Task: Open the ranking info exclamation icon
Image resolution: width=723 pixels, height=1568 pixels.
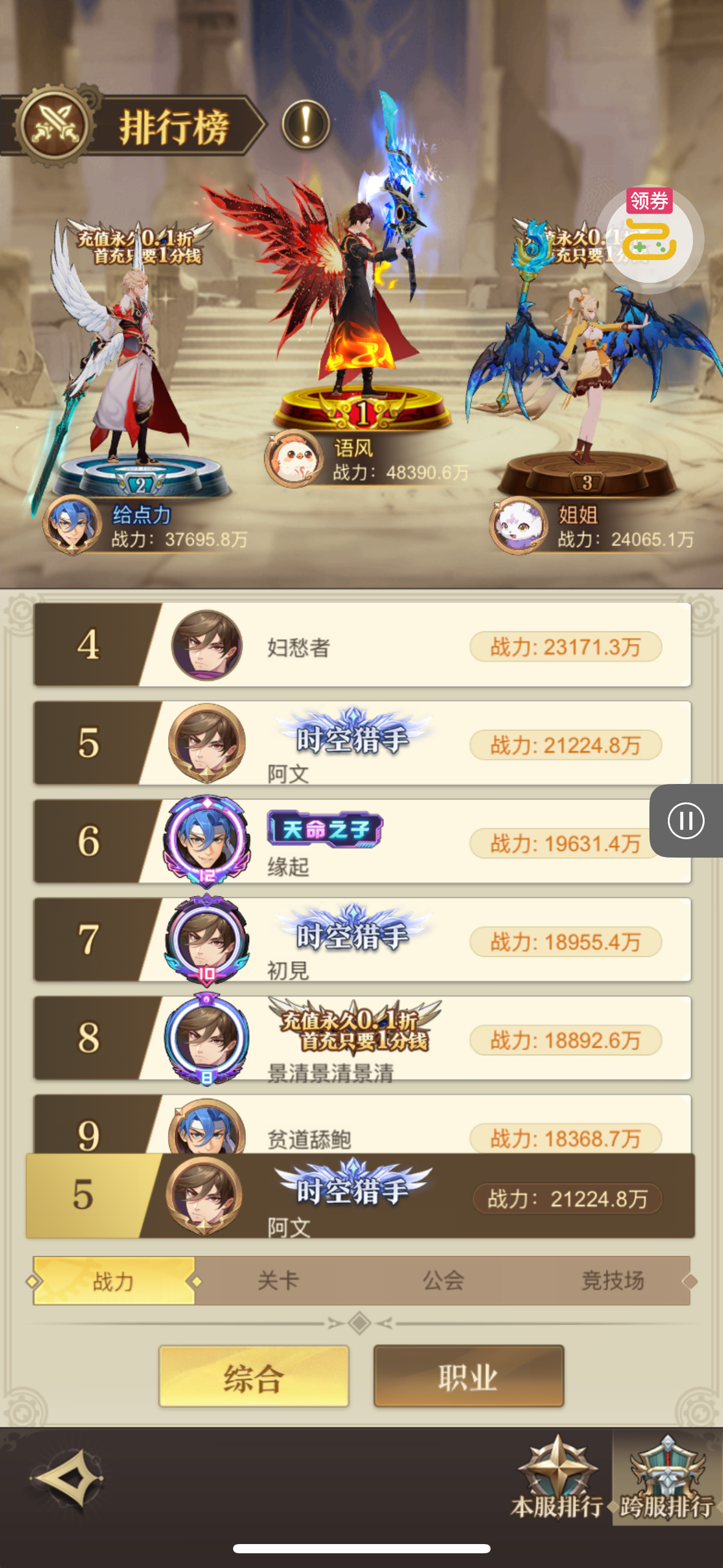Action: [x=305, y=125]
